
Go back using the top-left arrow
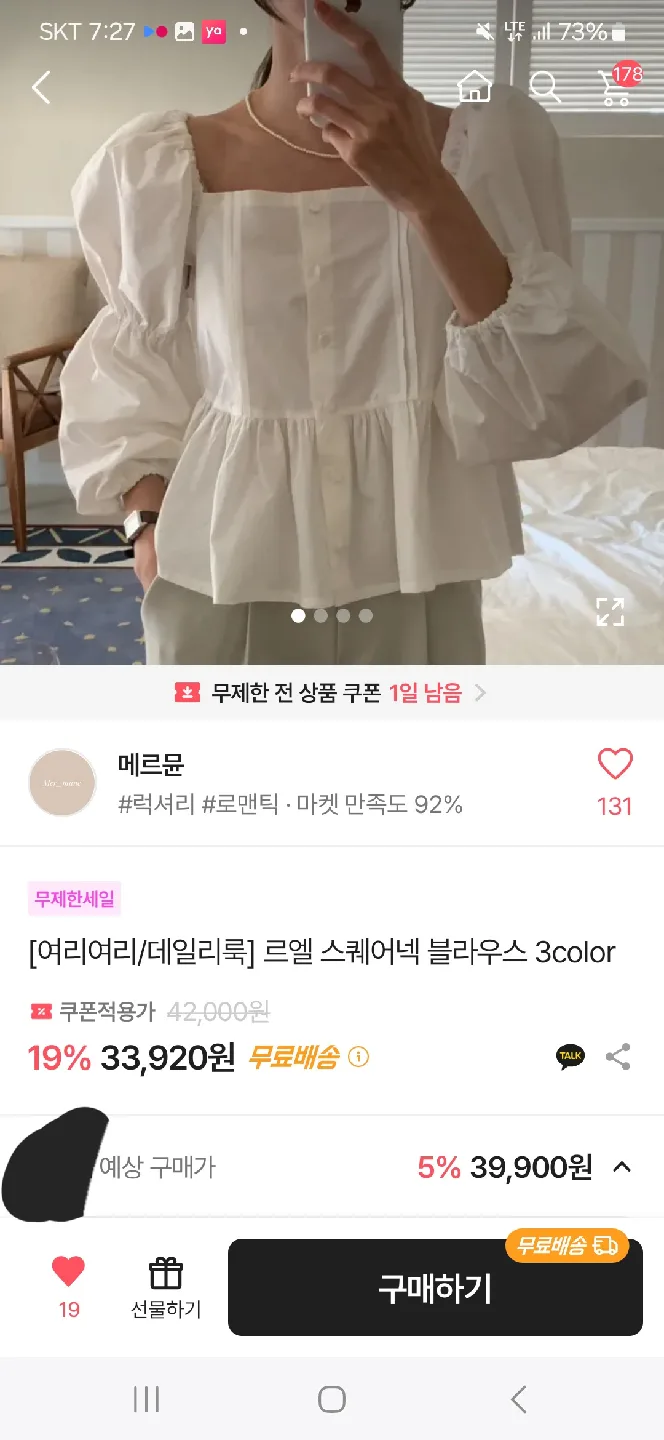click(x=41, y=88)
